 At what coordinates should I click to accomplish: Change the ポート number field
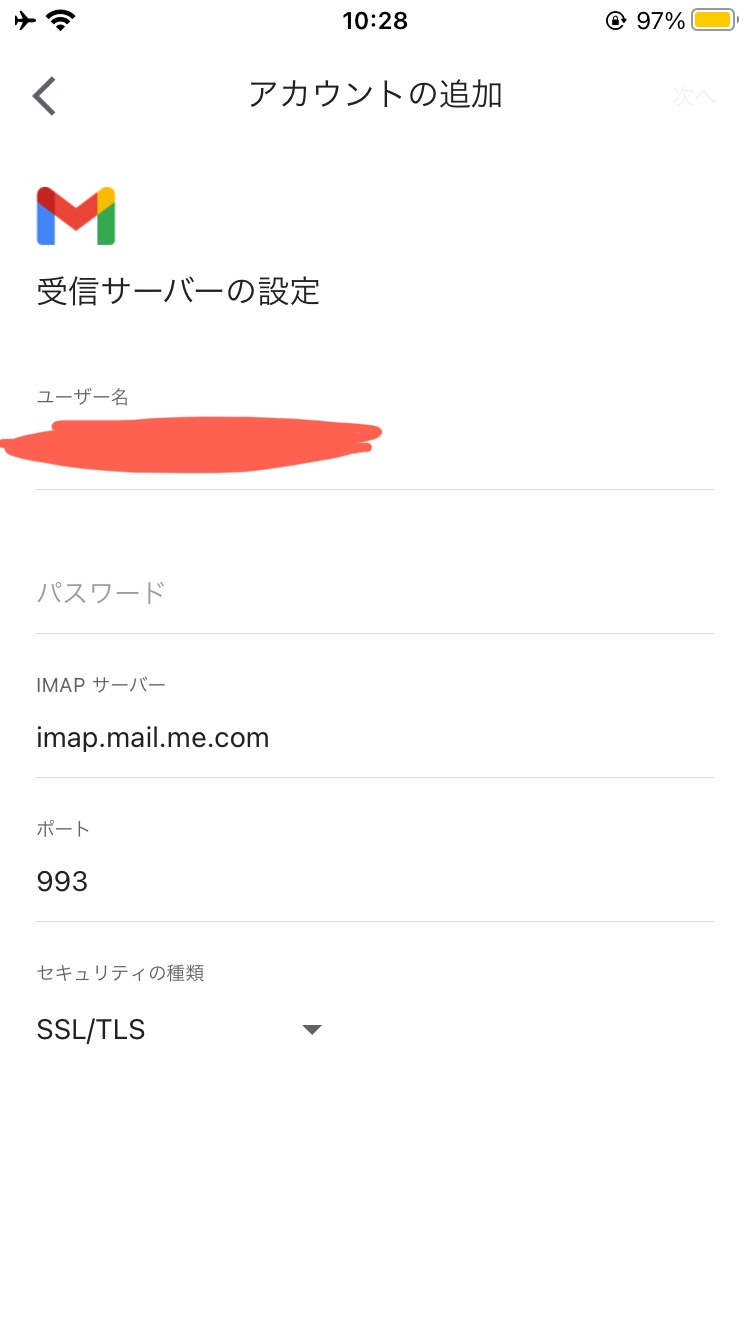click(374, 882)
